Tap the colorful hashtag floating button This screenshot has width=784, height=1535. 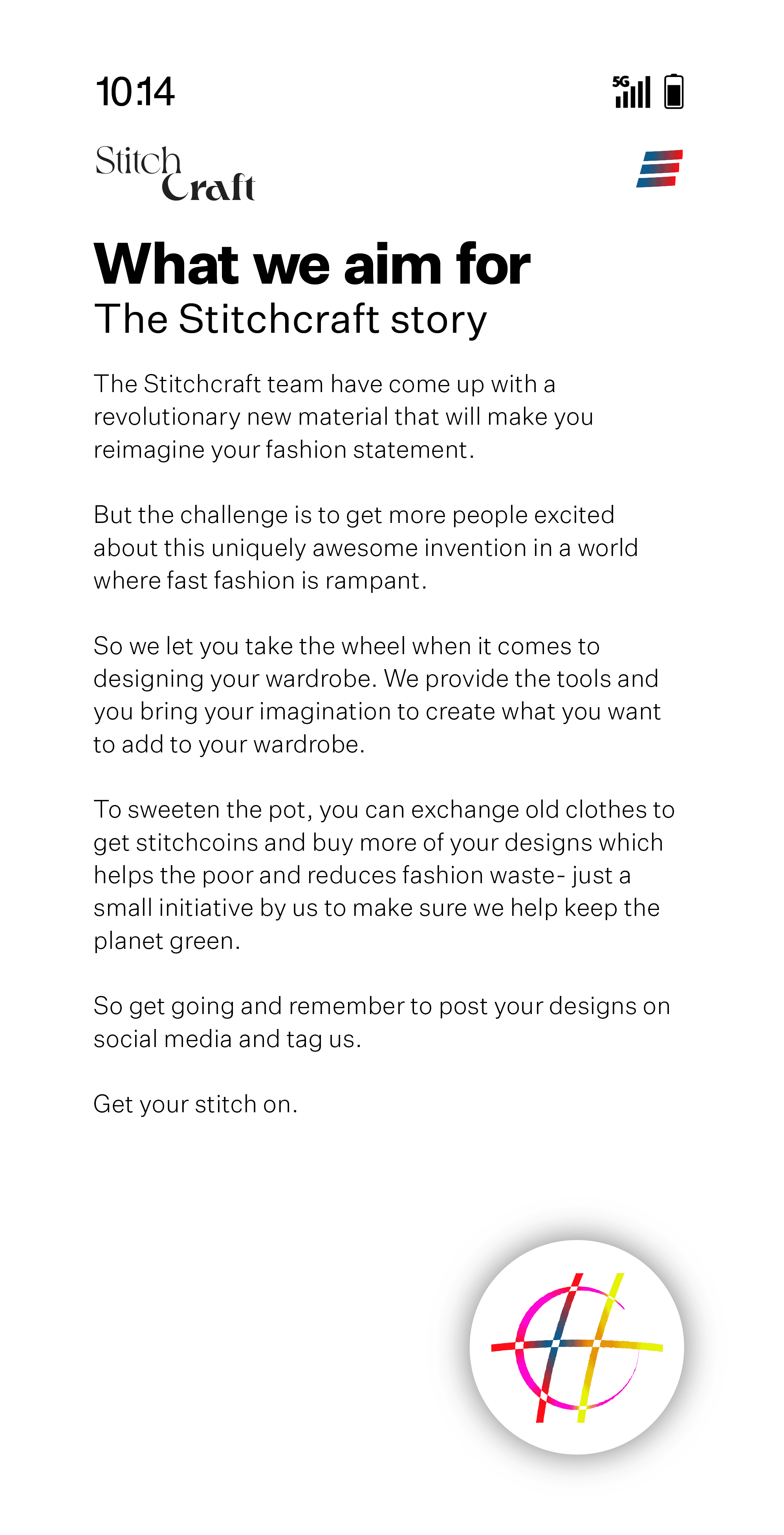pos(577,1347)
